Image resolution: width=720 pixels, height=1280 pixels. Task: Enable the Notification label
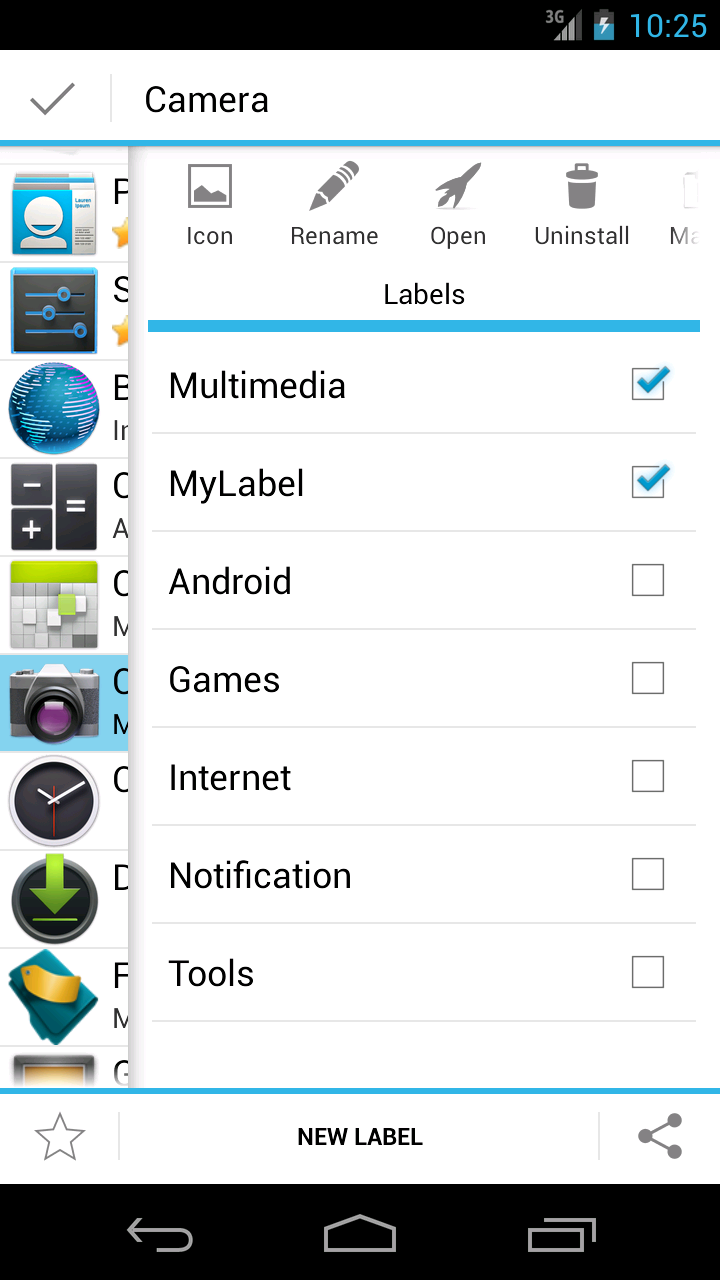point(648,874)
